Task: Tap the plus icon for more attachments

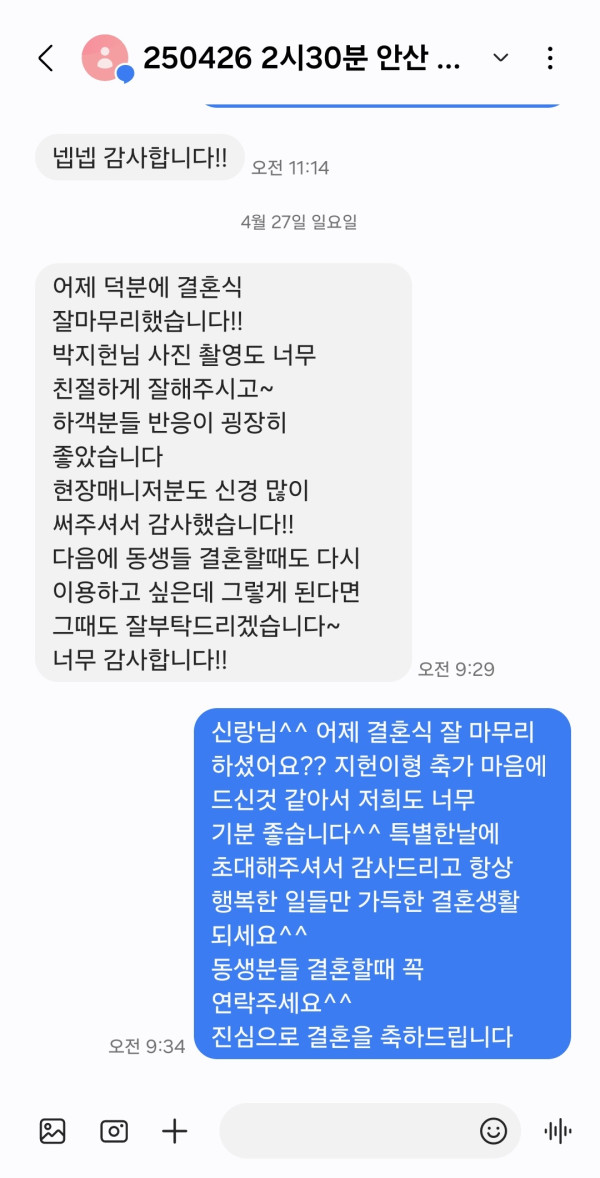Action: coord(175,1131)
